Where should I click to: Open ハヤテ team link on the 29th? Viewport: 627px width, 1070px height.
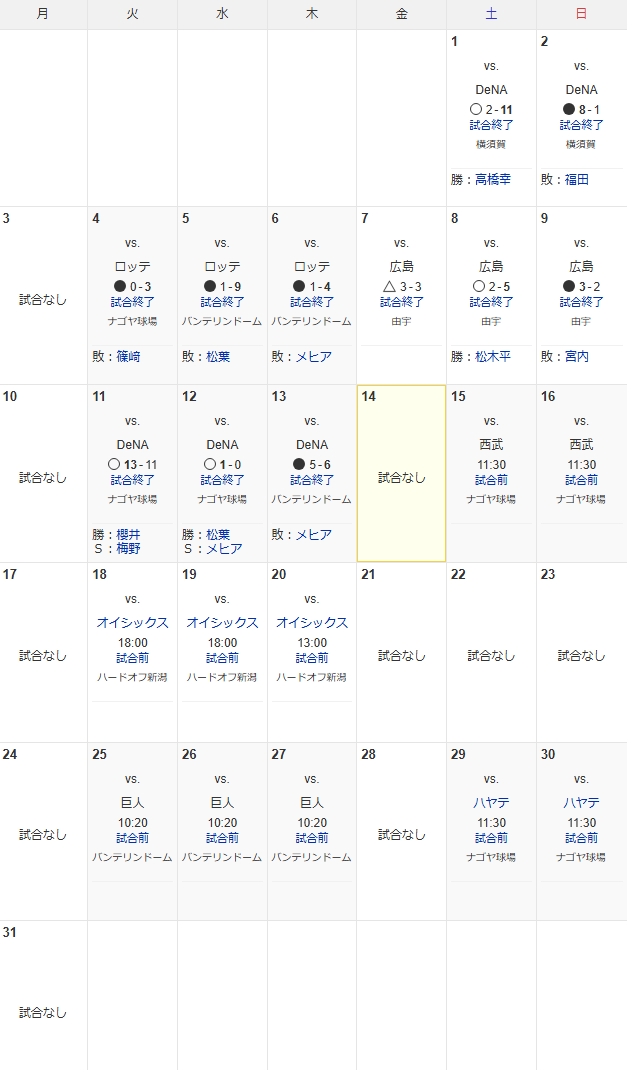coord(491,802)
